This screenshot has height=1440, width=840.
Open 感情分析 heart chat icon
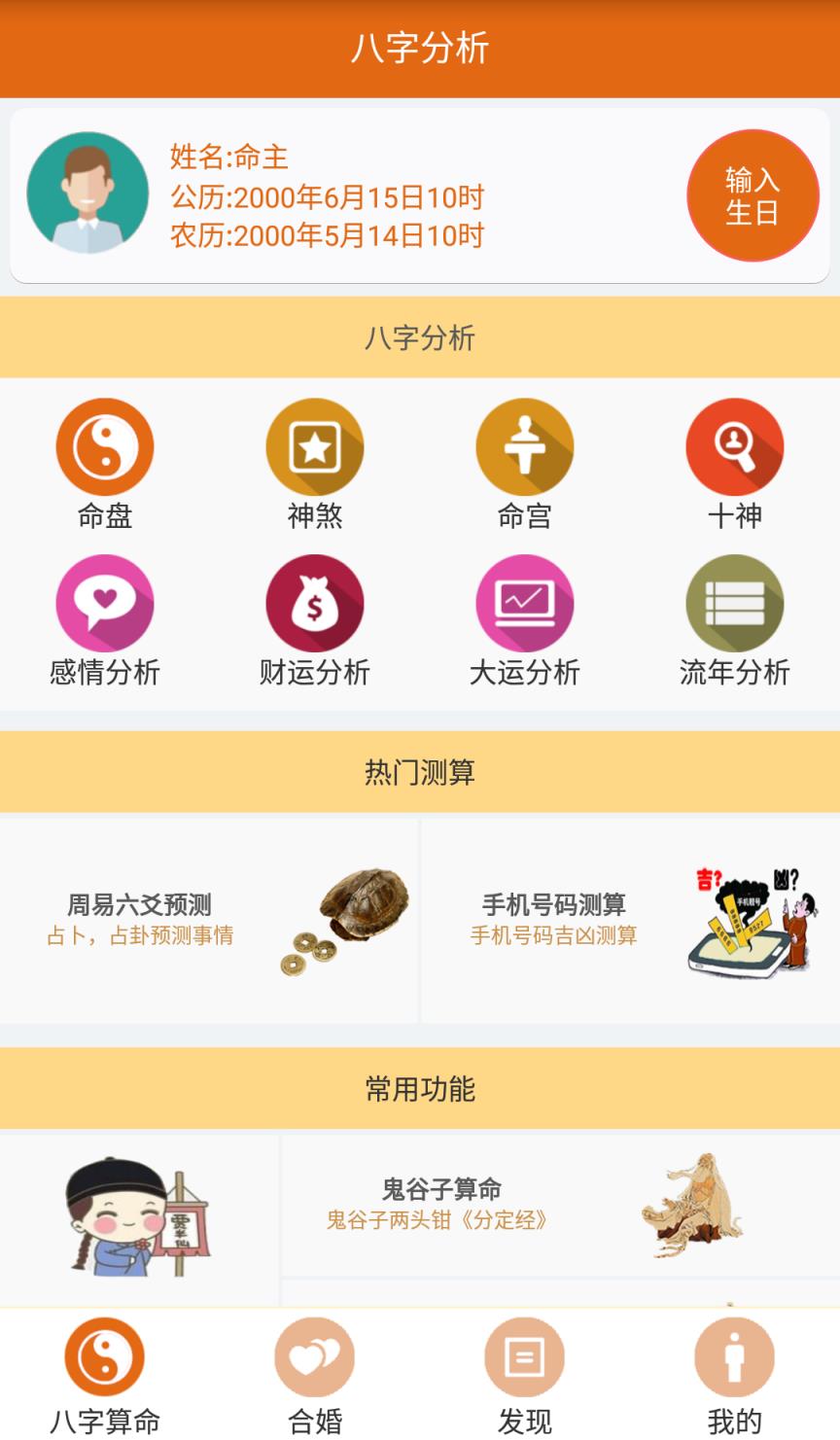pyautogui.click(x=104, y=603)
